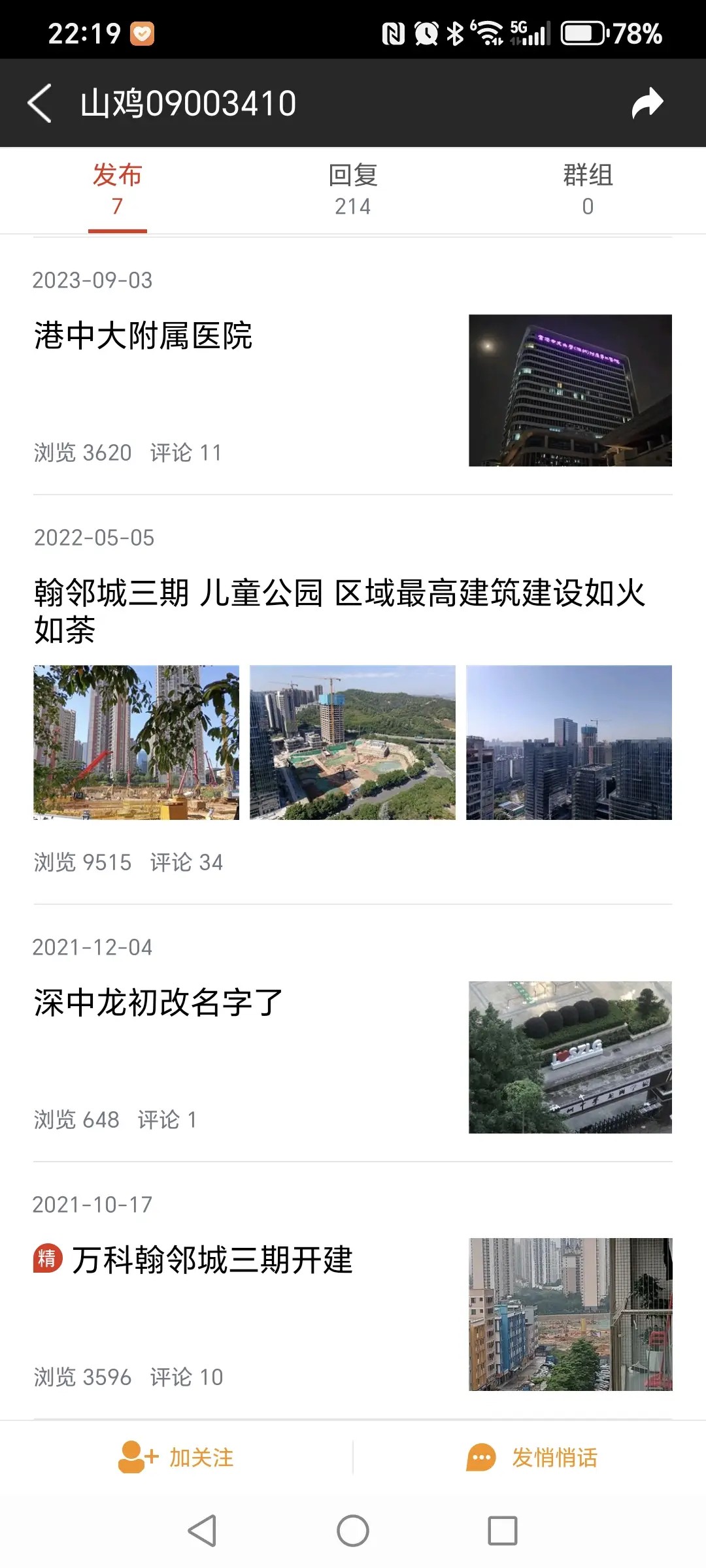Switch to the 回复 tab
Image resolution: width=706 pixels, height=1568 pixels.
pyautogui.click(x=352, y=190)
